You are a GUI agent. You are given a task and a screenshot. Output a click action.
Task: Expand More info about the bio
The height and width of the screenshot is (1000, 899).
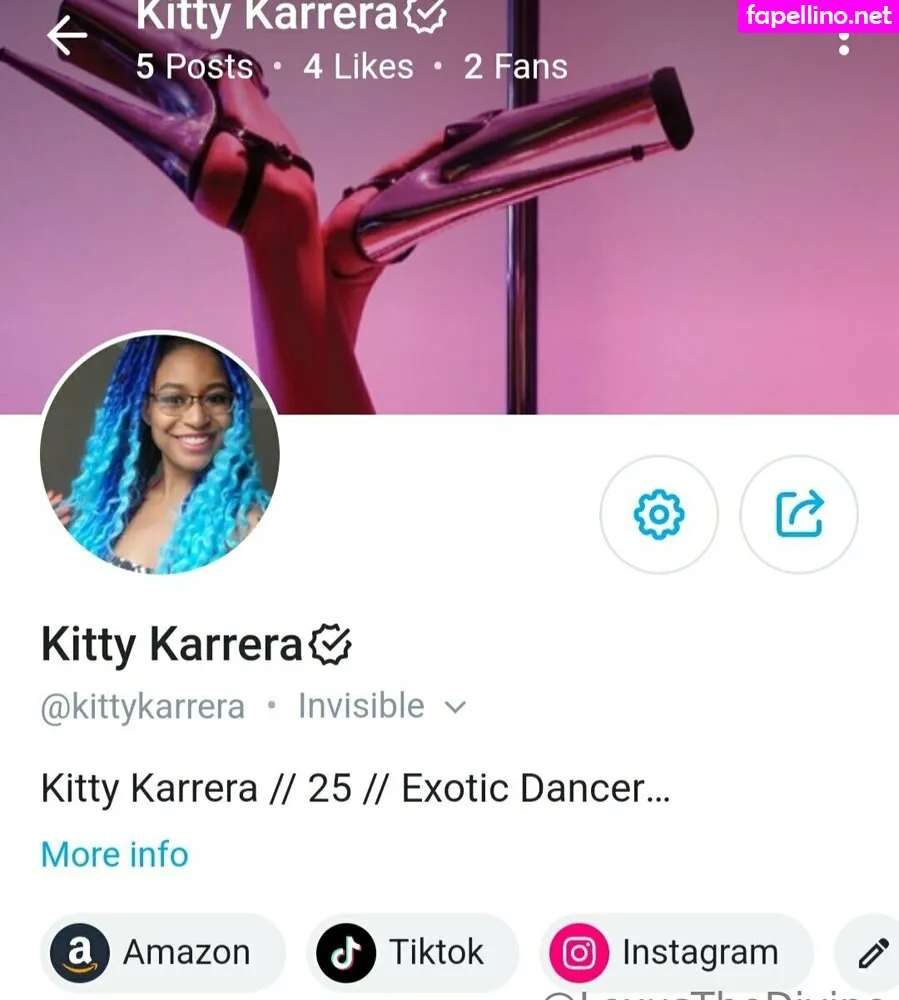coord(114,854)
